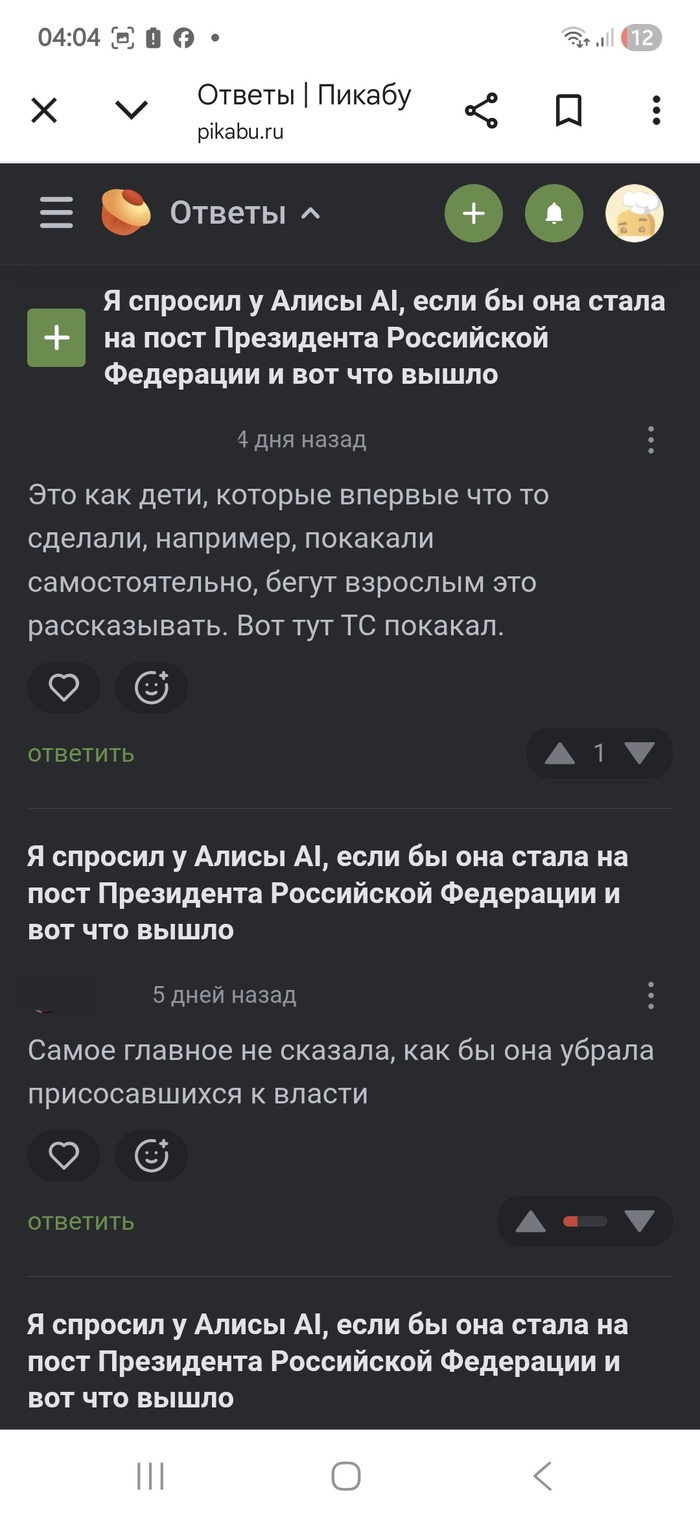This screenshot has width=700, height=1517.
Task: Minimize the tab with down chevron
Action: coord(131,110)
